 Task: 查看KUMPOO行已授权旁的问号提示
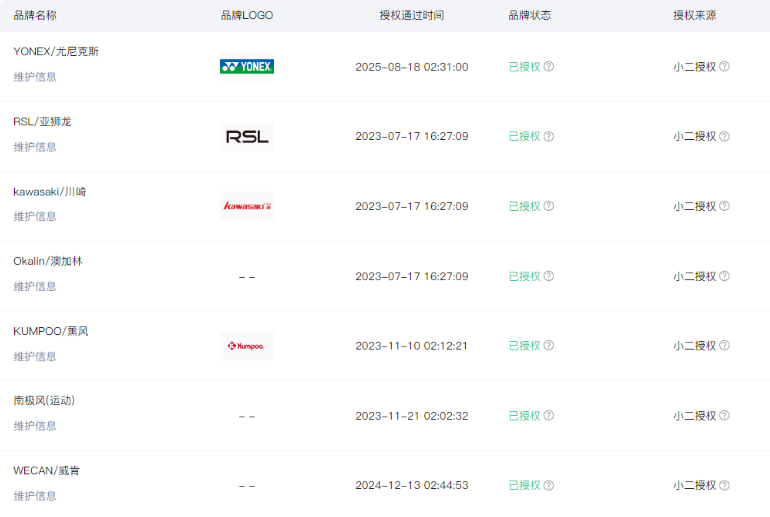click(549, 346)
